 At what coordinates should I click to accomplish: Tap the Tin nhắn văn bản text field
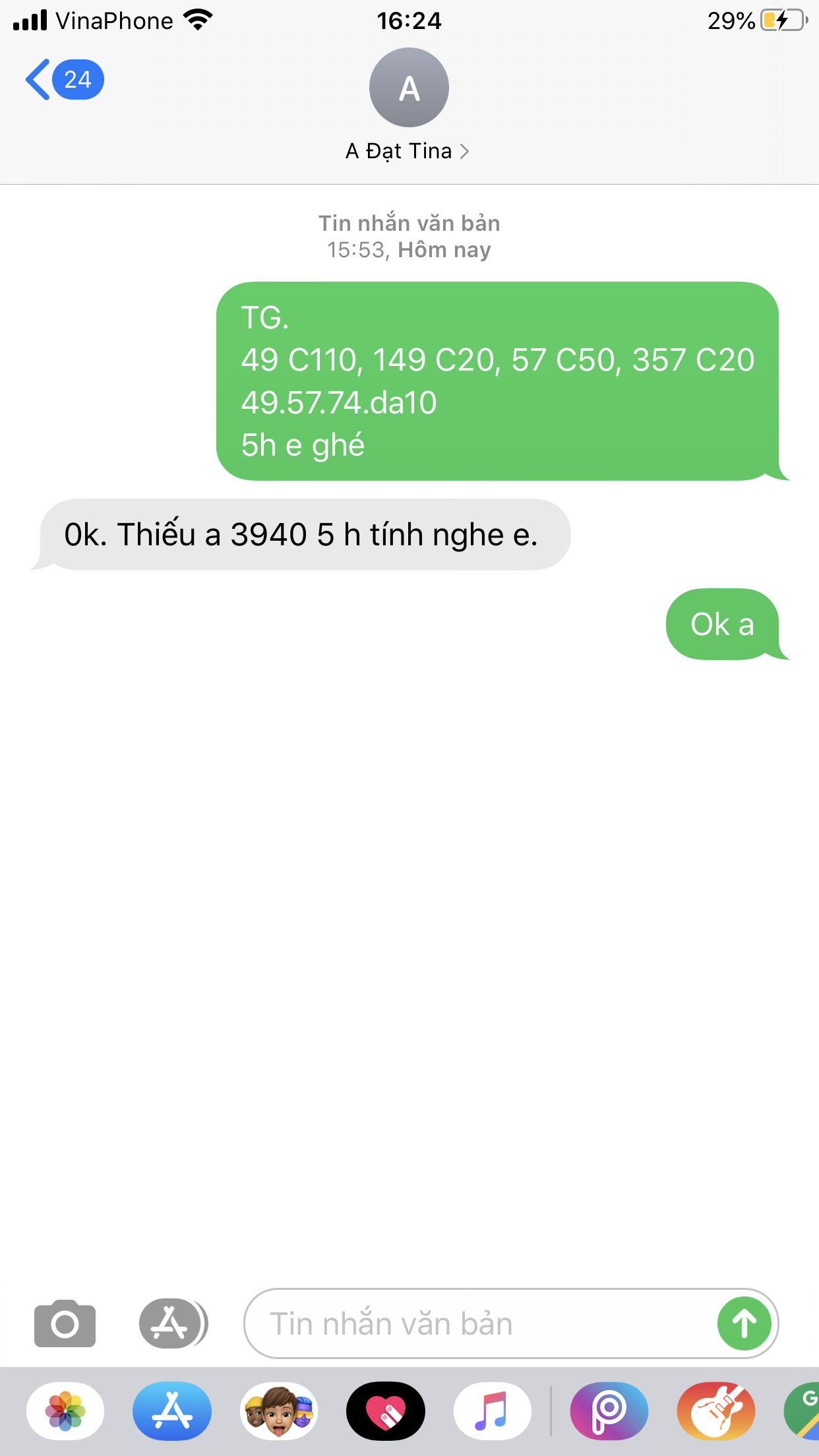[480, 1323]
